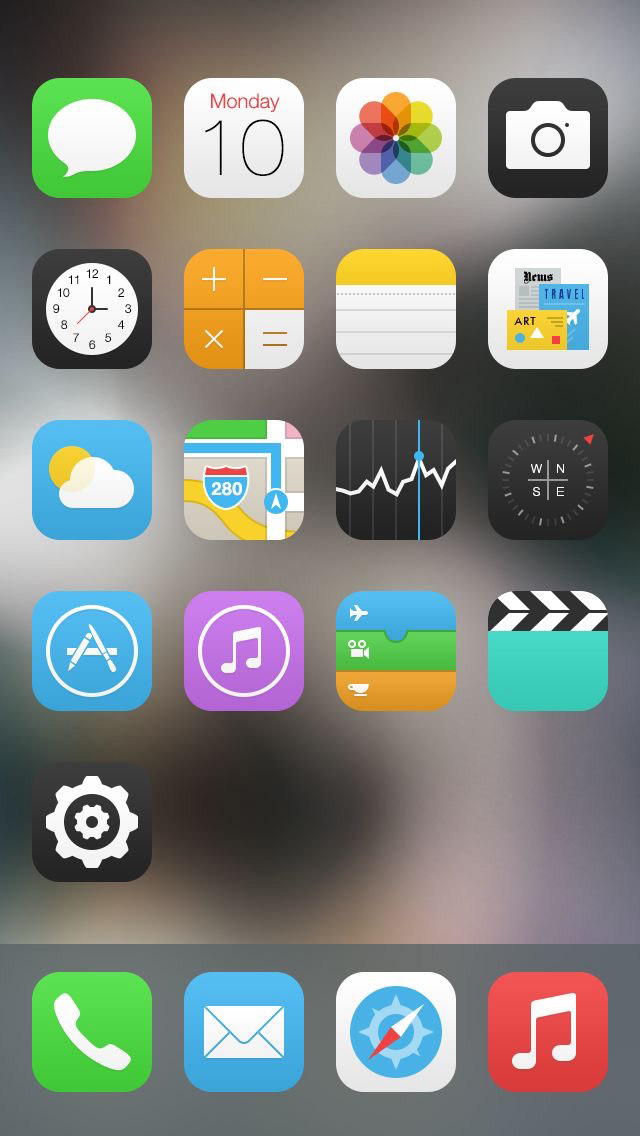Launch the Photos app

click(396, 138)
